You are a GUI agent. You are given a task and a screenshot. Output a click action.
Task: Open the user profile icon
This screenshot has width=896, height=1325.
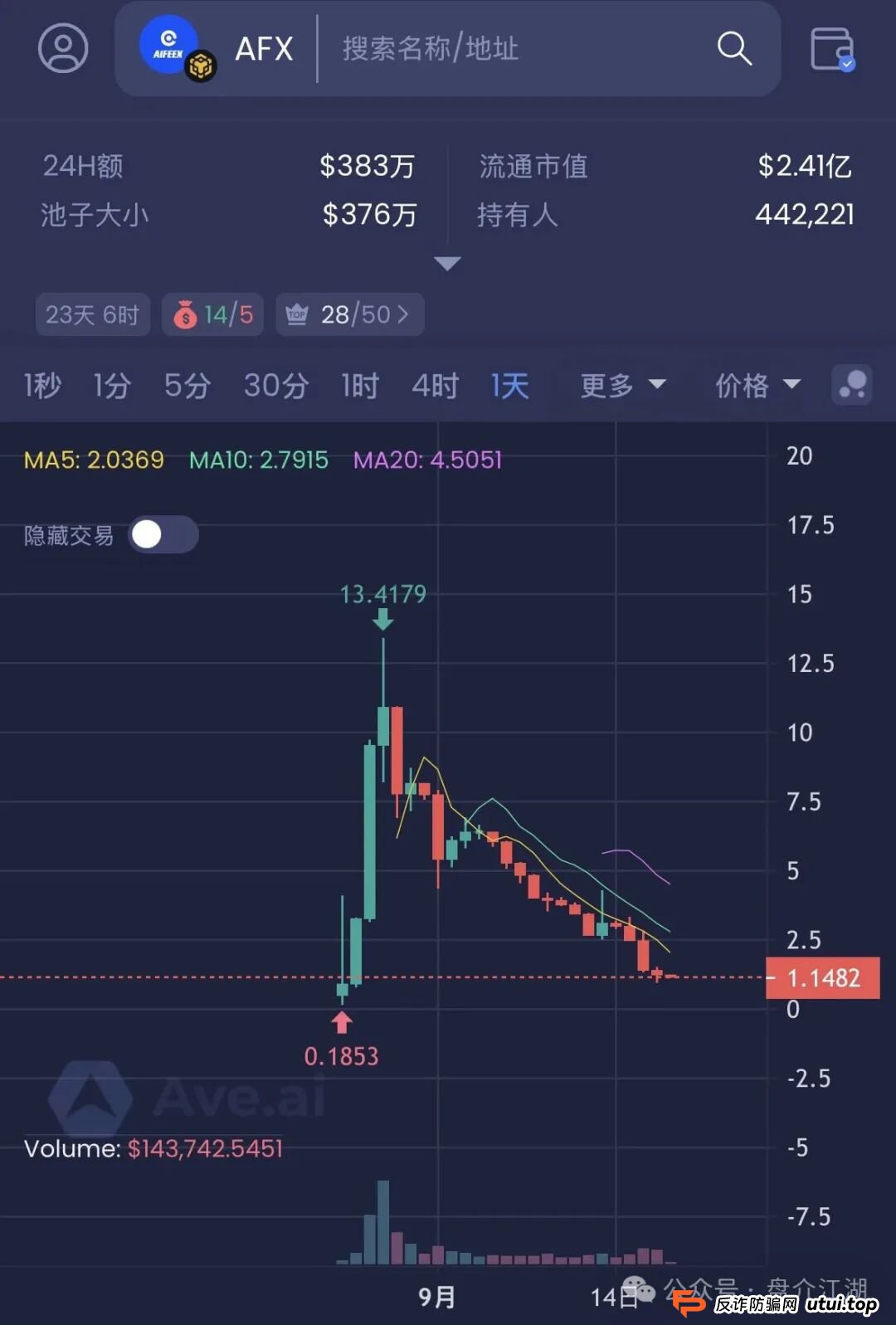pos(64,49)
